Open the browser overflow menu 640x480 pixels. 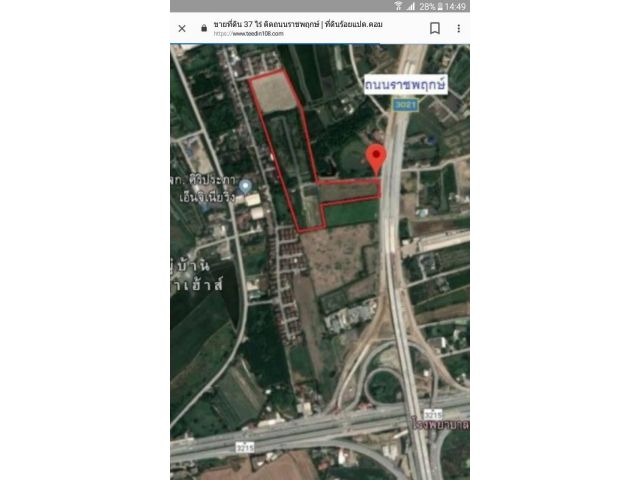[x=459, y=28]
